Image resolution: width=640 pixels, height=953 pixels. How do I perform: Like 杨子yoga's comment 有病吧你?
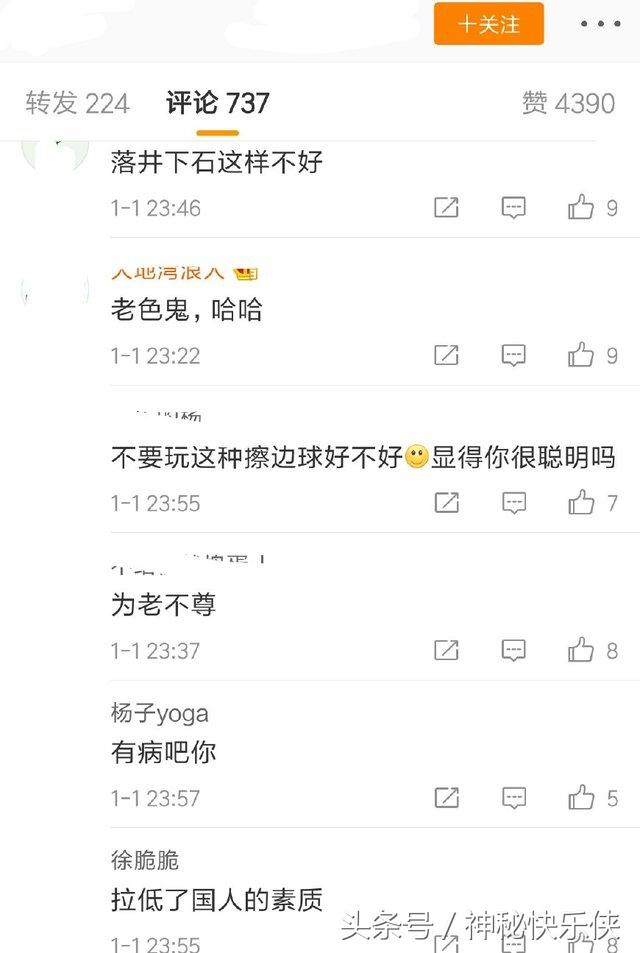click(582, 798)
